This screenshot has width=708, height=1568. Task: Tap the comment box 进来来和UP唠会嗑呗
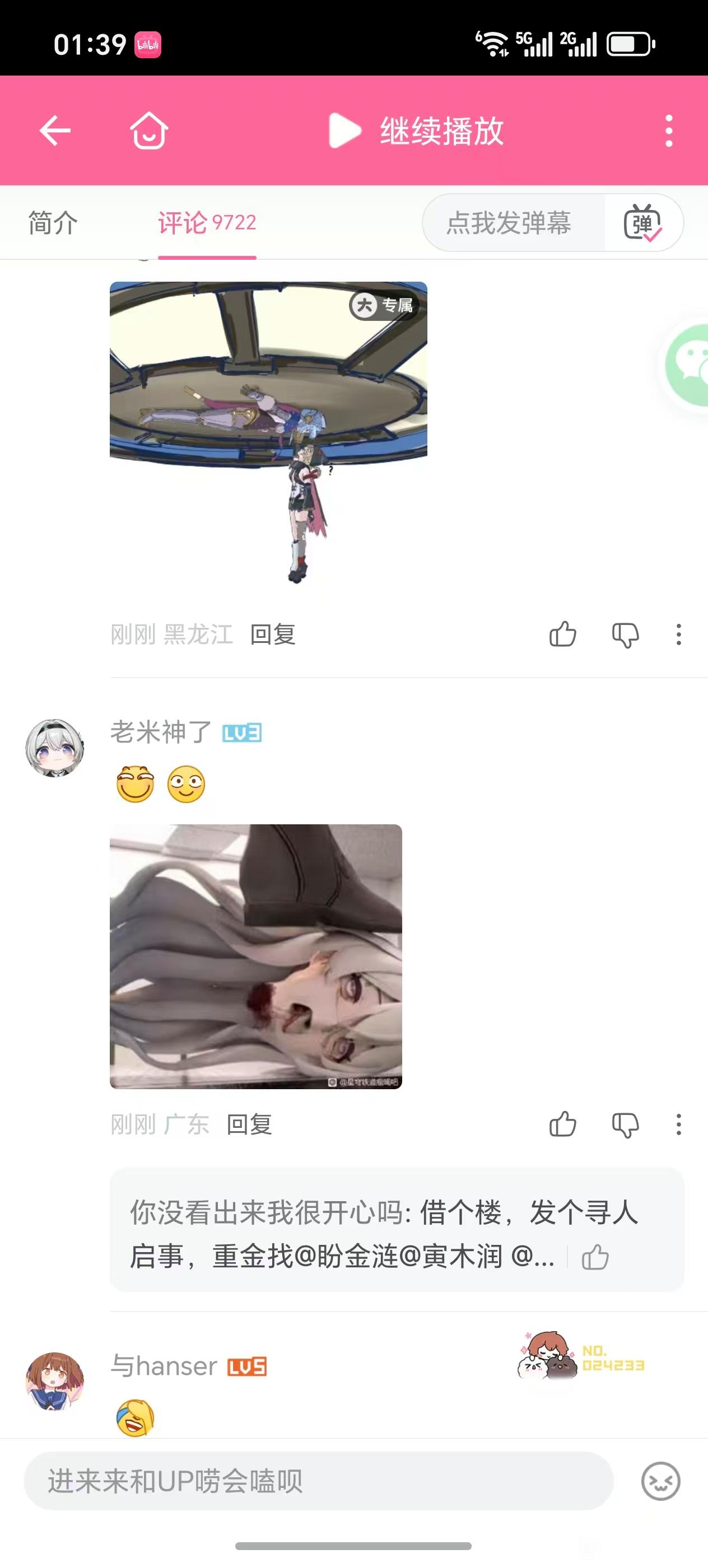pyautogui.click(x=318, y=1480)
